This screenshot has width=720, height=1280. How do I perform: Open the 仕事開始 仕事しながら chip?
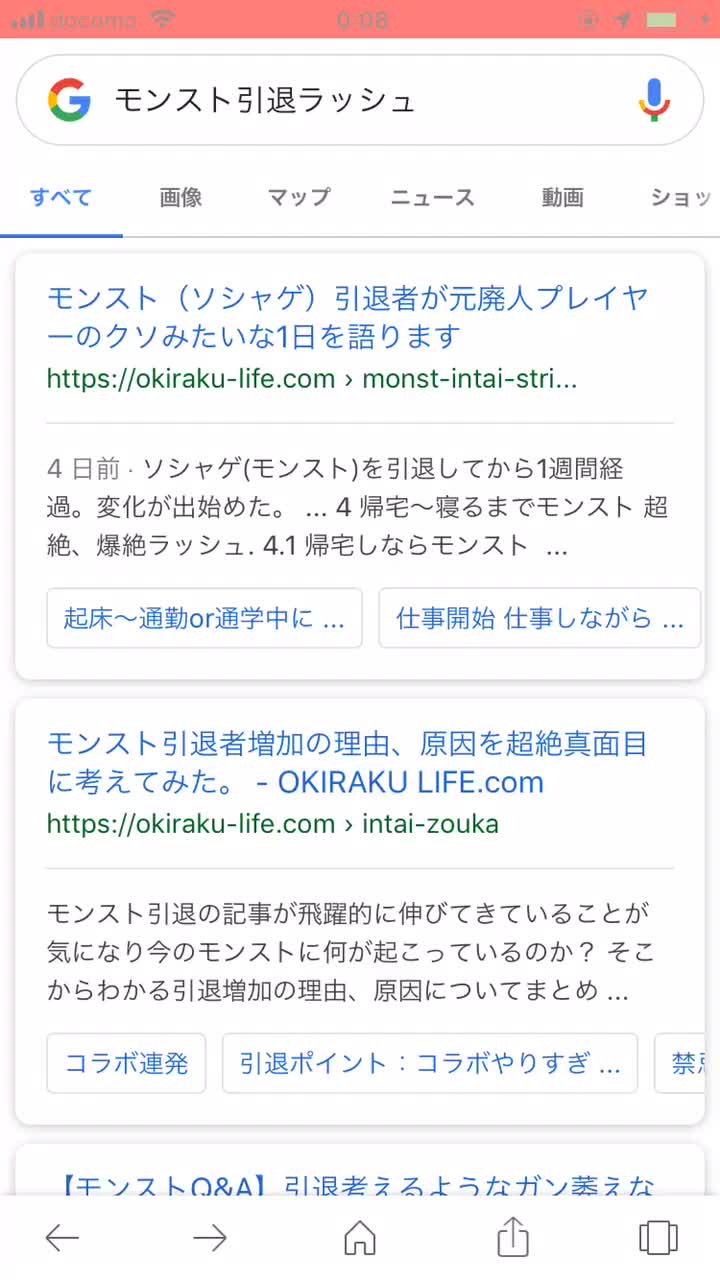click(540, 618)
